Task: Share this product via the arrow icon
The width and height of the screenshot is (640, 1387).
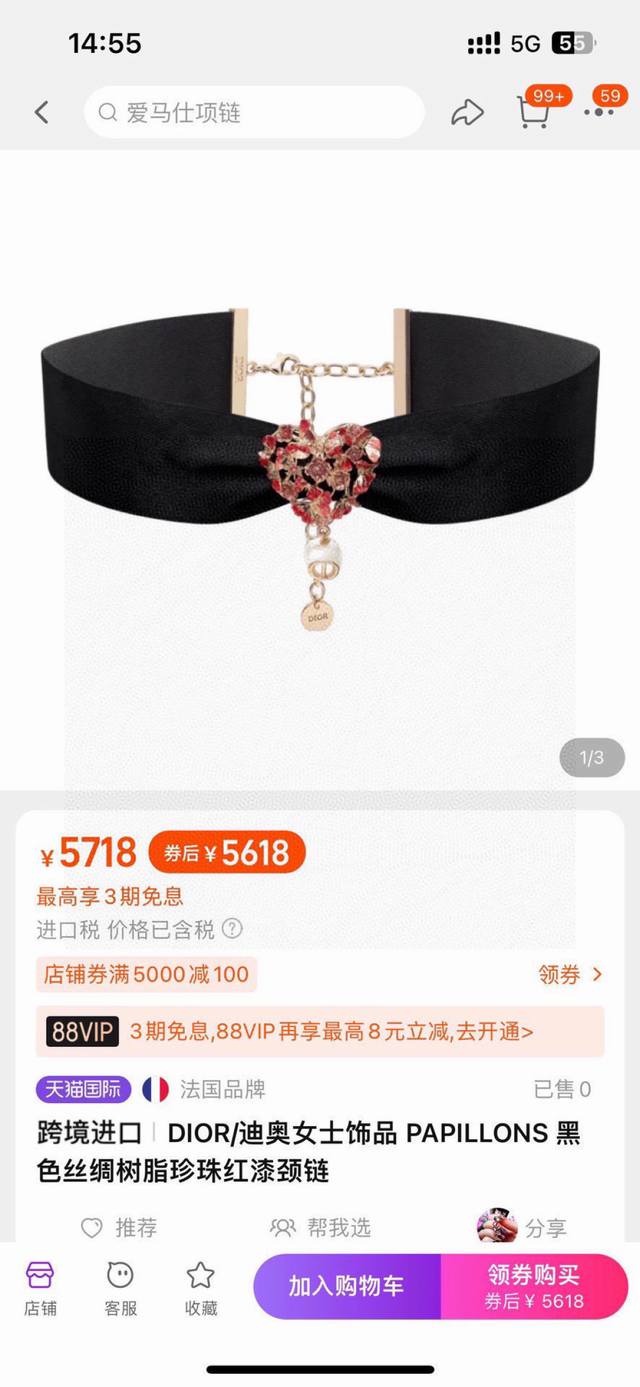Action: tap(467, 112)
